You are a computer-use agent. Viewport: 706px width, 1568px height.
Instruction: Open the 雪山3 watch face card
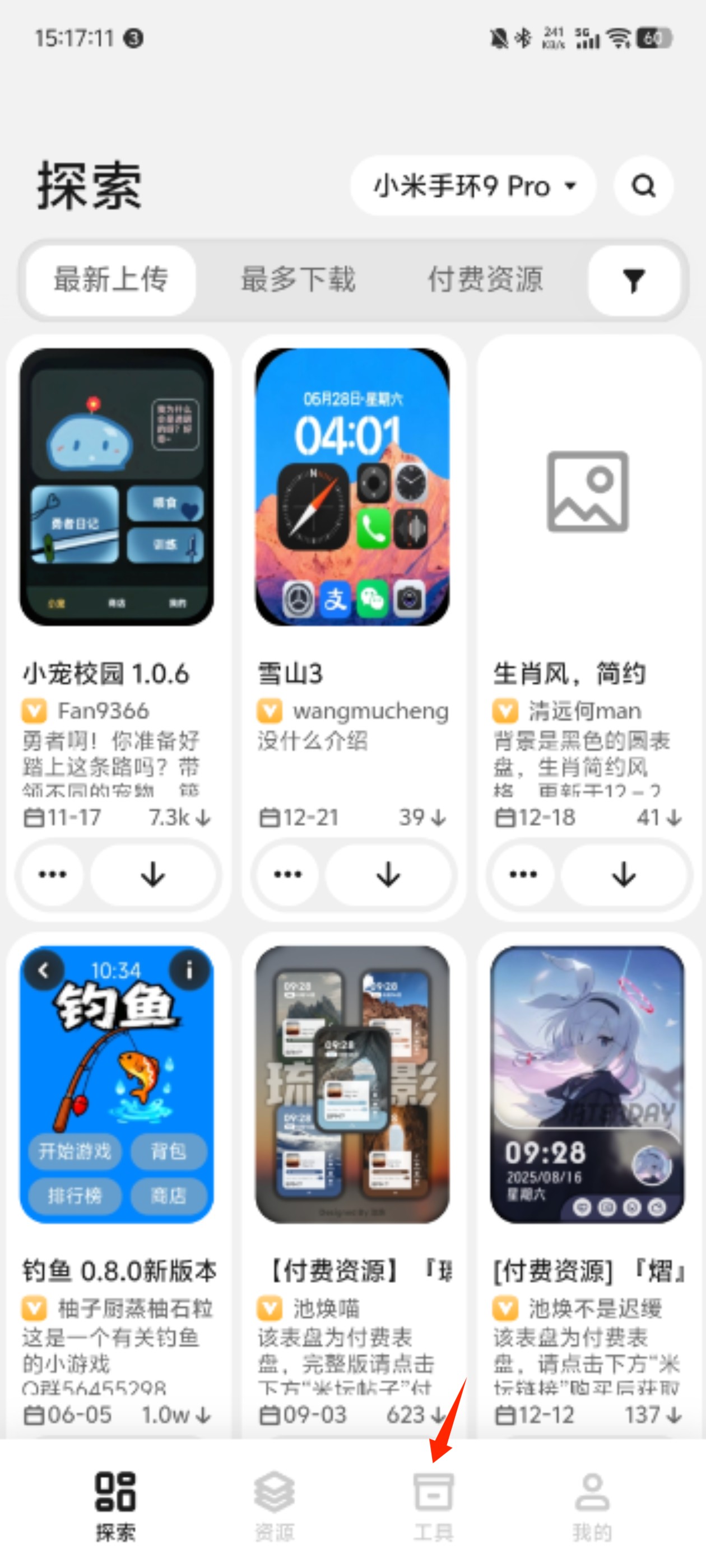pos(352,487)
